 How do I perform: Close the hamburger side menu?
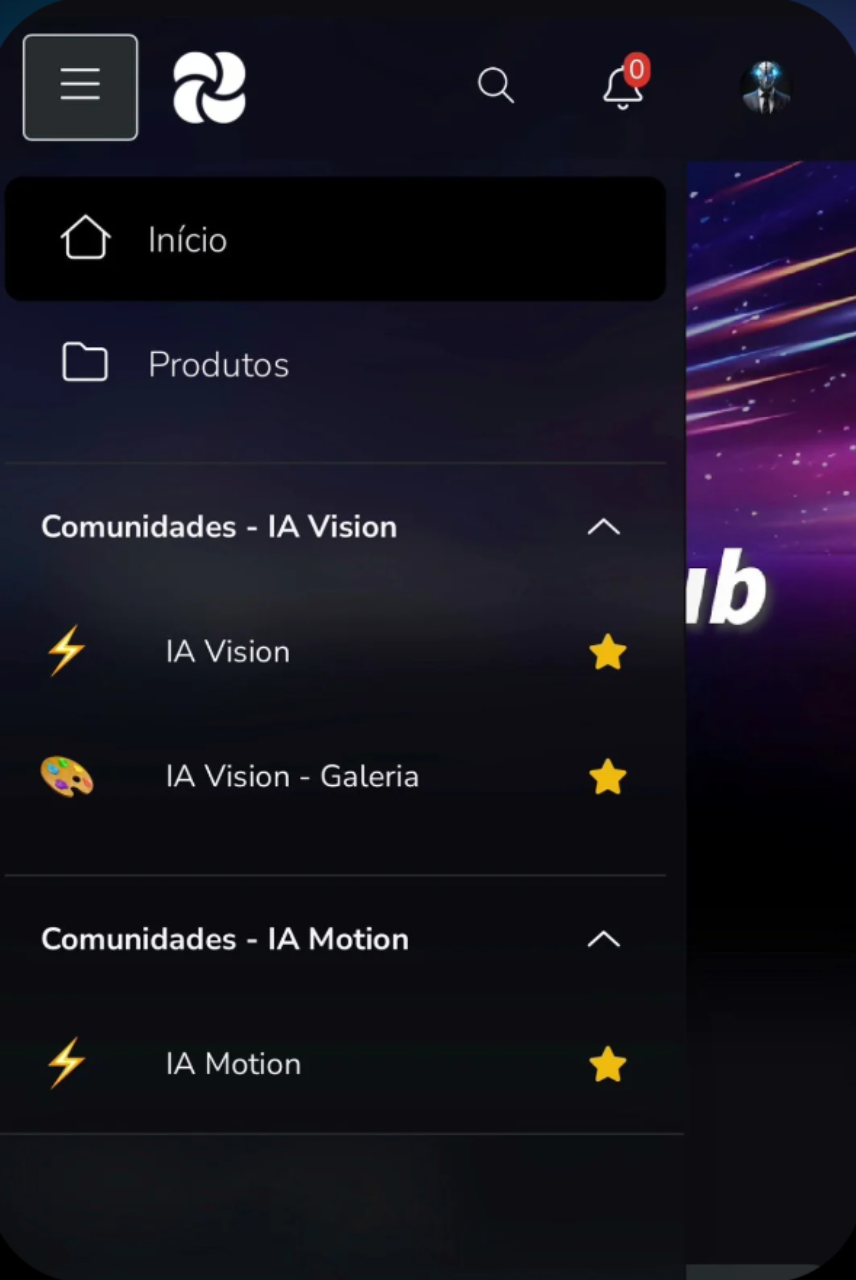click(80, 87)
